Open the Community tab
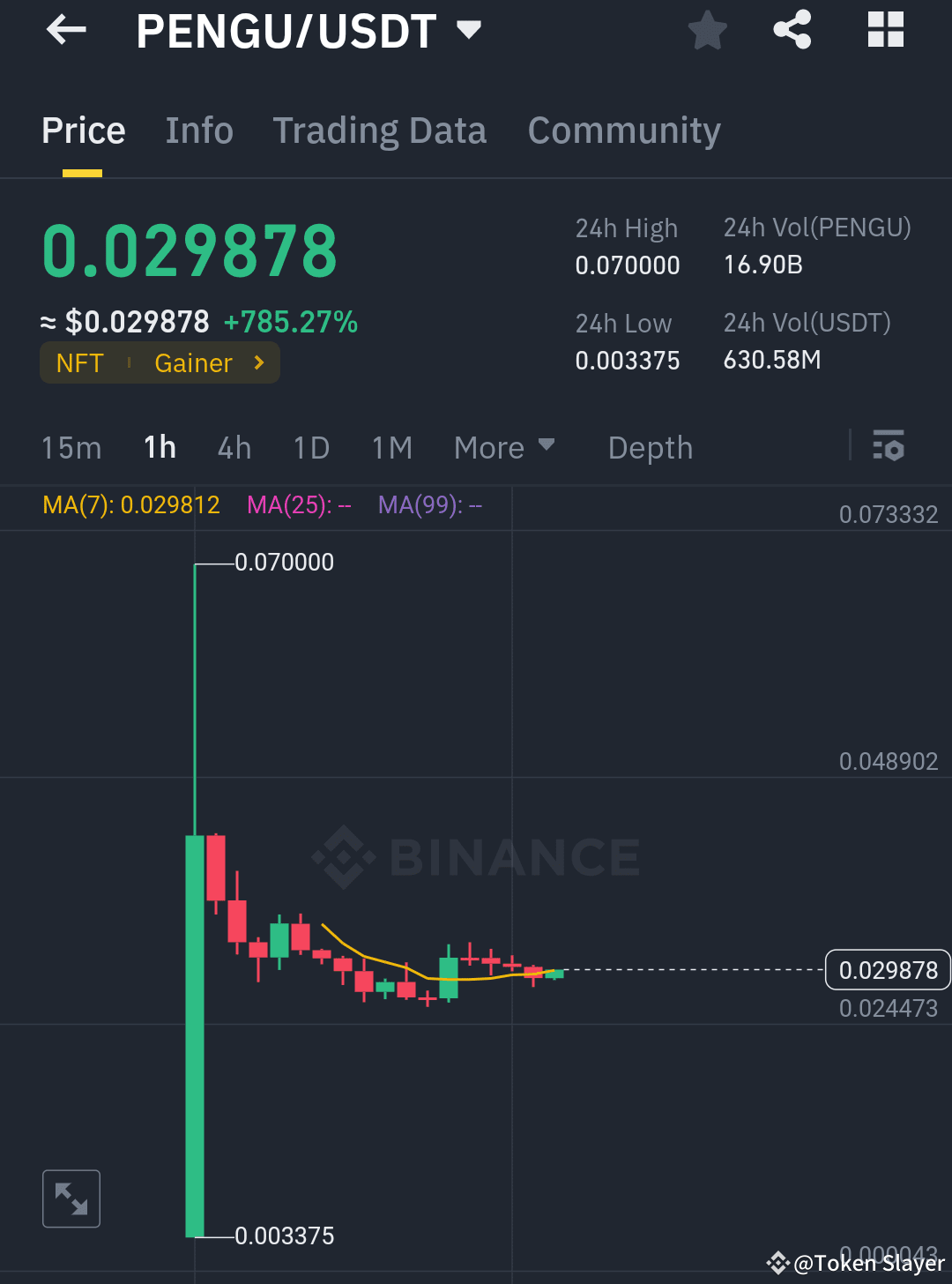This screenshot has width=952, height=1284. tap(623, 131)
